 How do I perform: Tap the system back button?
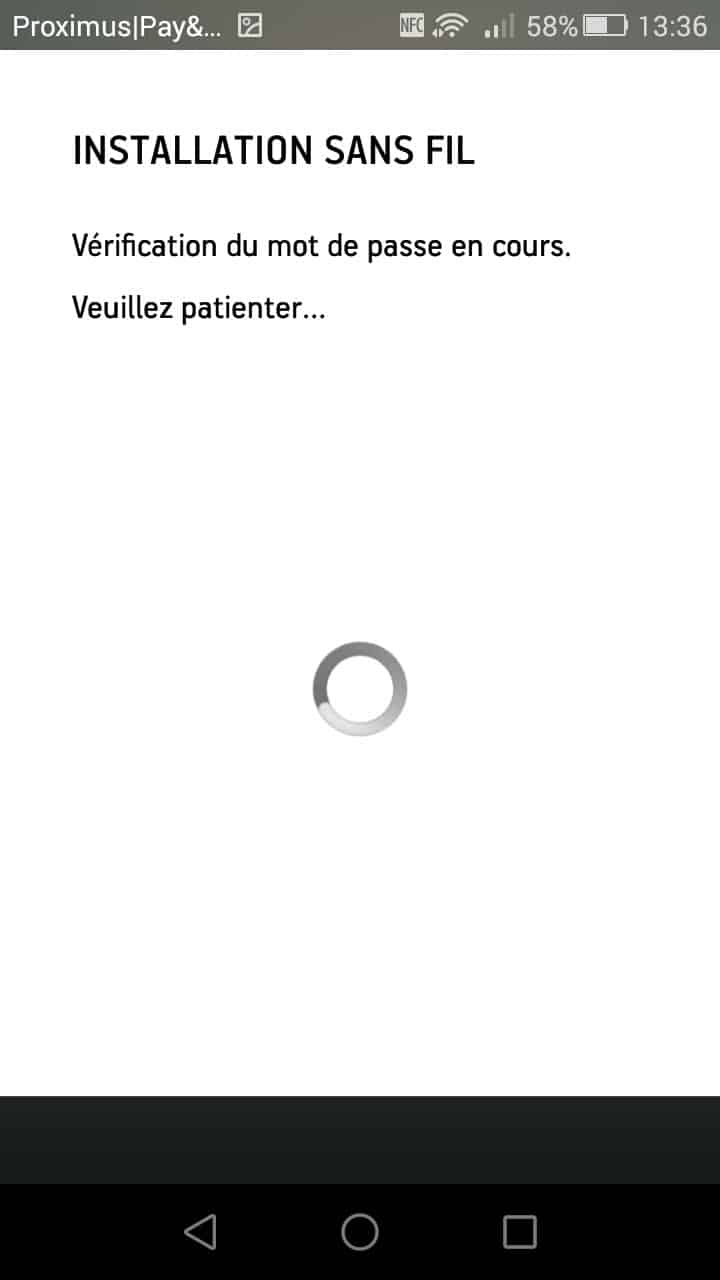click(201, 1232)
